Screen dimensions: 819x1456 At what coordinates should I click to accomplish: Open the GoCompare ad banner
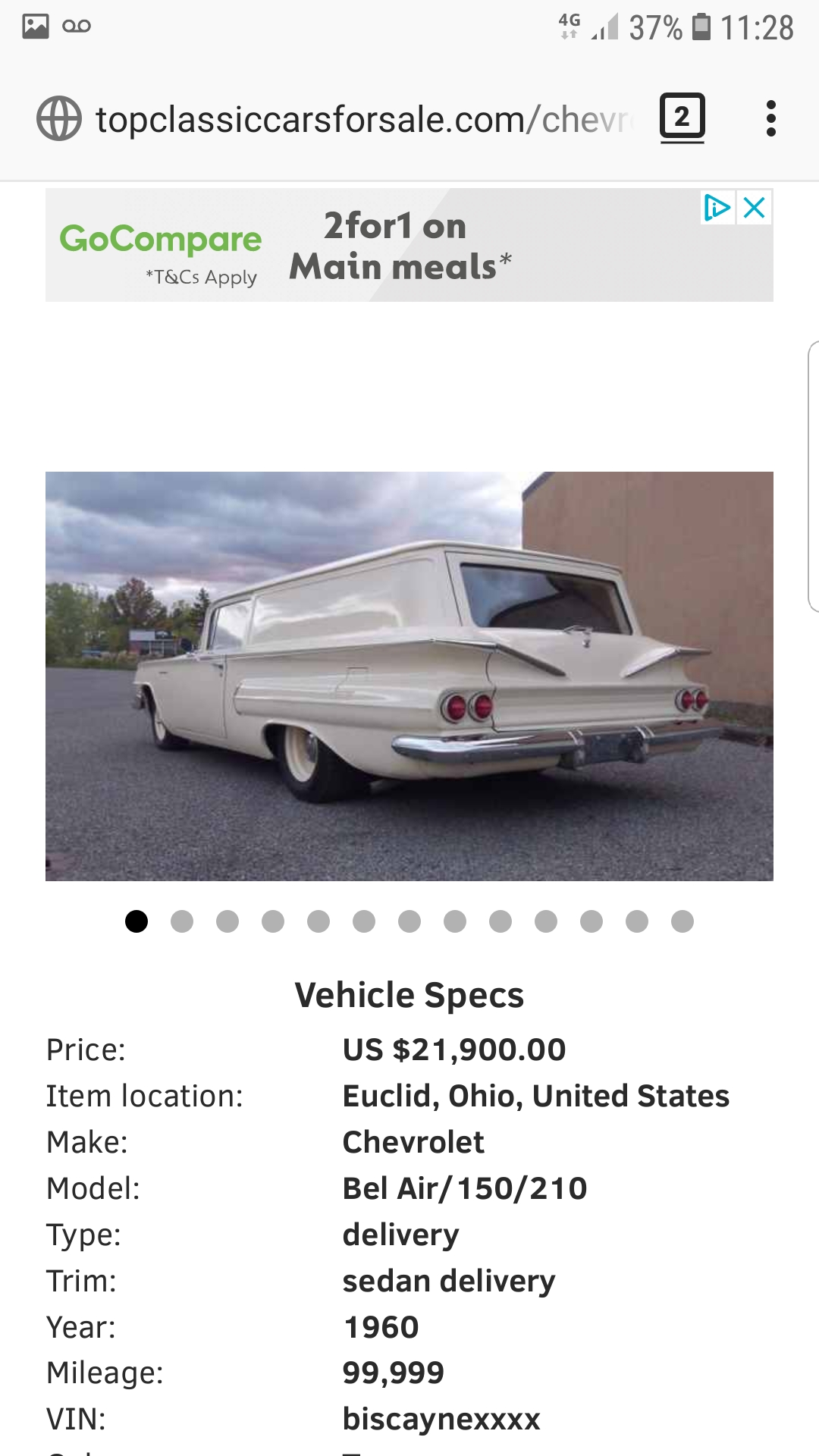(409, 245)
